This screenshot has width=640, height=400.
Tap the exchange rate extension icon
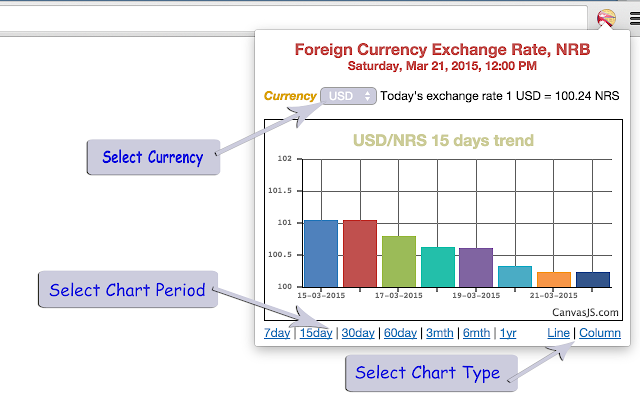point(606,18)
